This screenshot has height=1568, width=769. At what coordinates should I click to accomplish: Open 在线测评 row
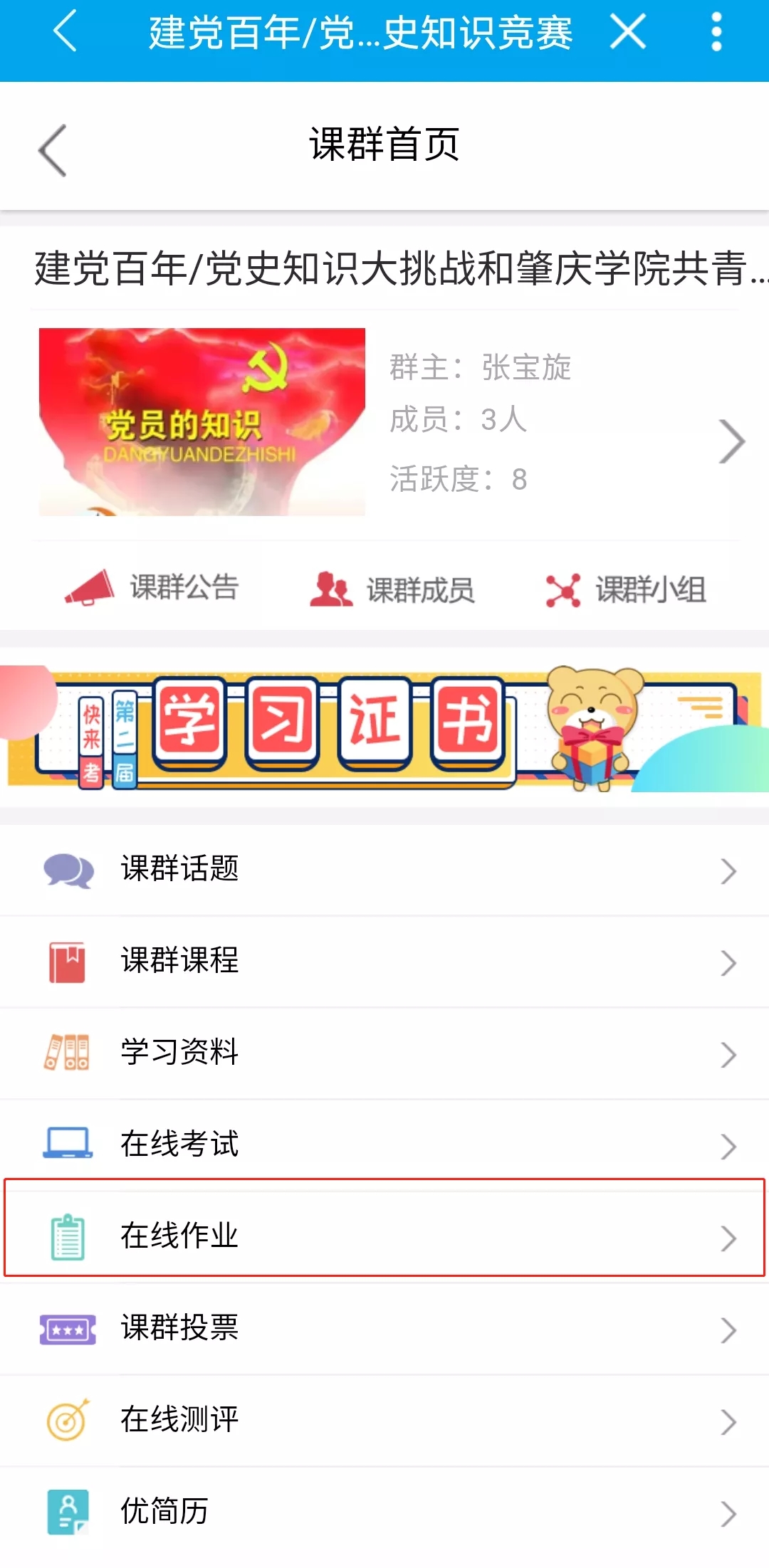coord(384,1420)
